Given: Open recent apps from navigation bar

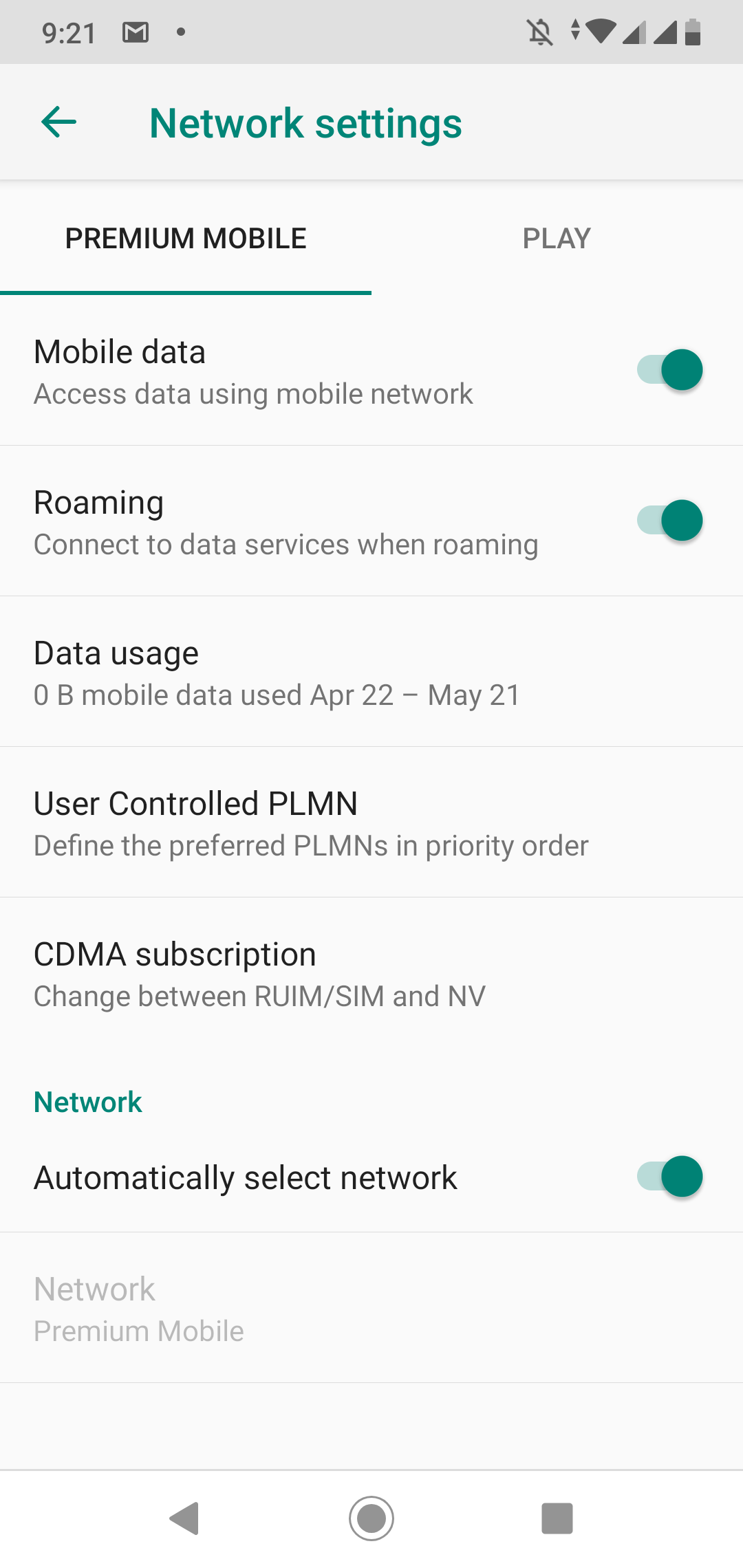Looking at the screenshot, I should coord(557,1518).
